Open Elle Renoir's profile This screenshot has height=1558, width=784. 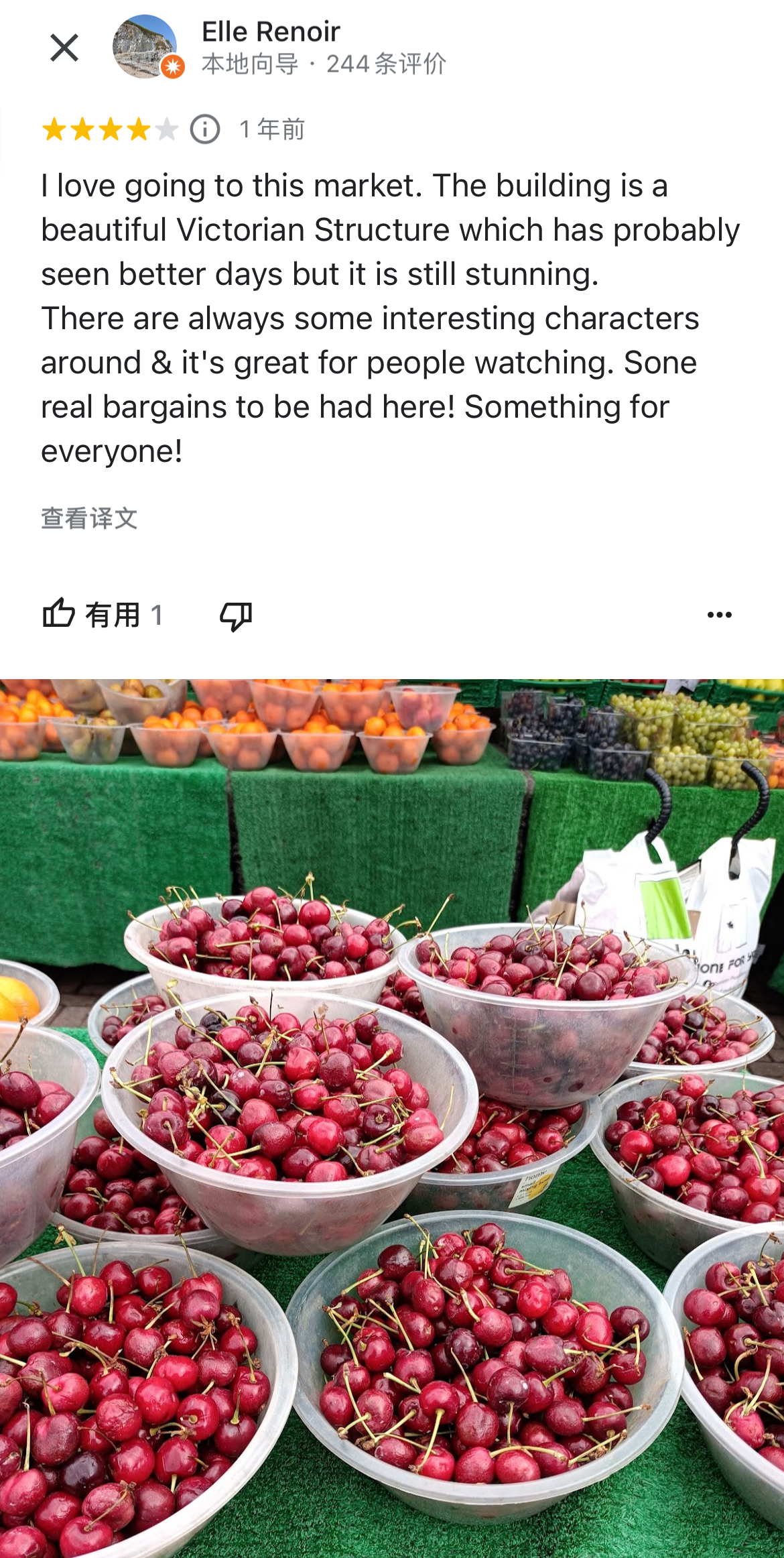[271, 32]
